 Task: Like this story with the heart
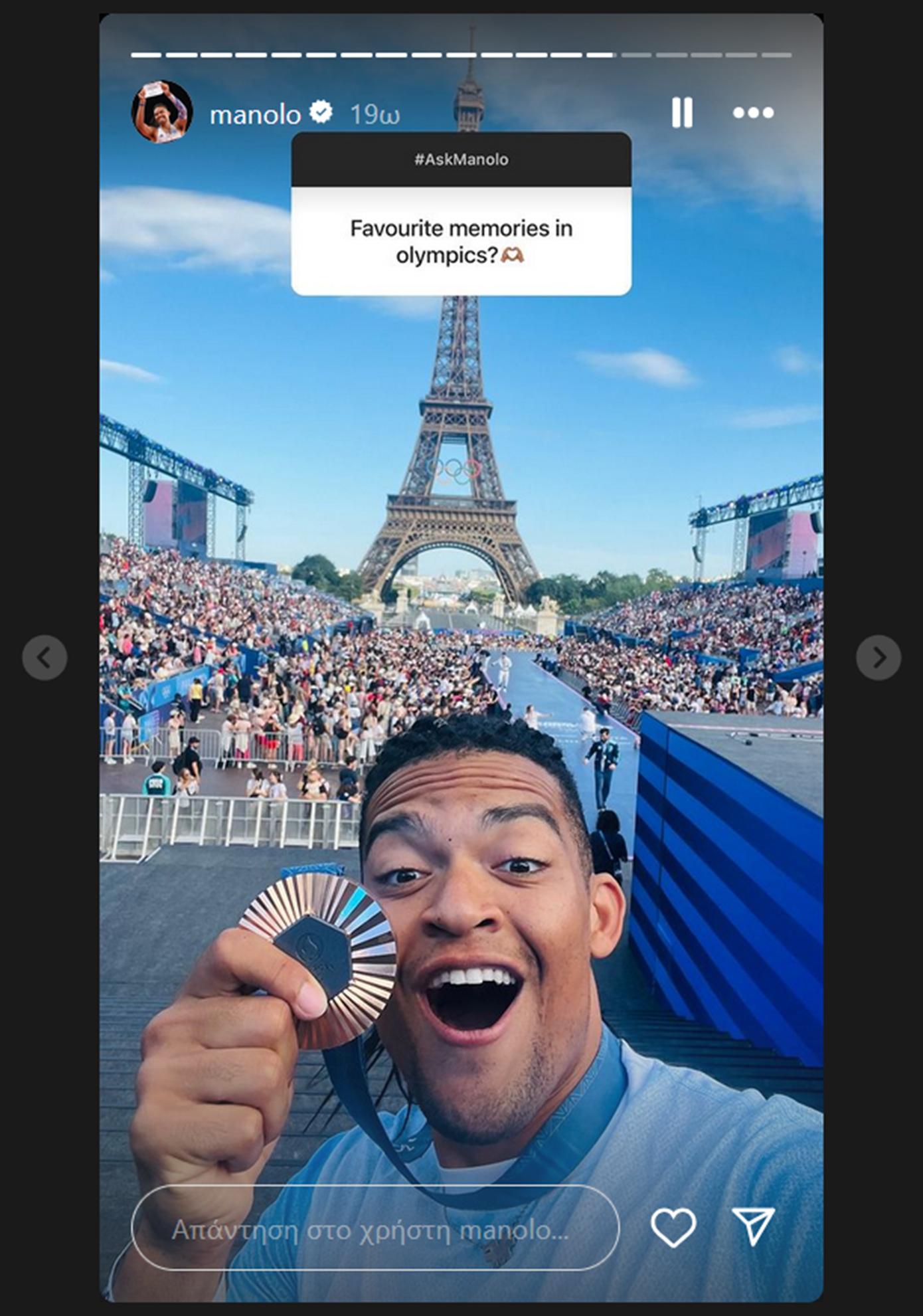coord(673,1227)
